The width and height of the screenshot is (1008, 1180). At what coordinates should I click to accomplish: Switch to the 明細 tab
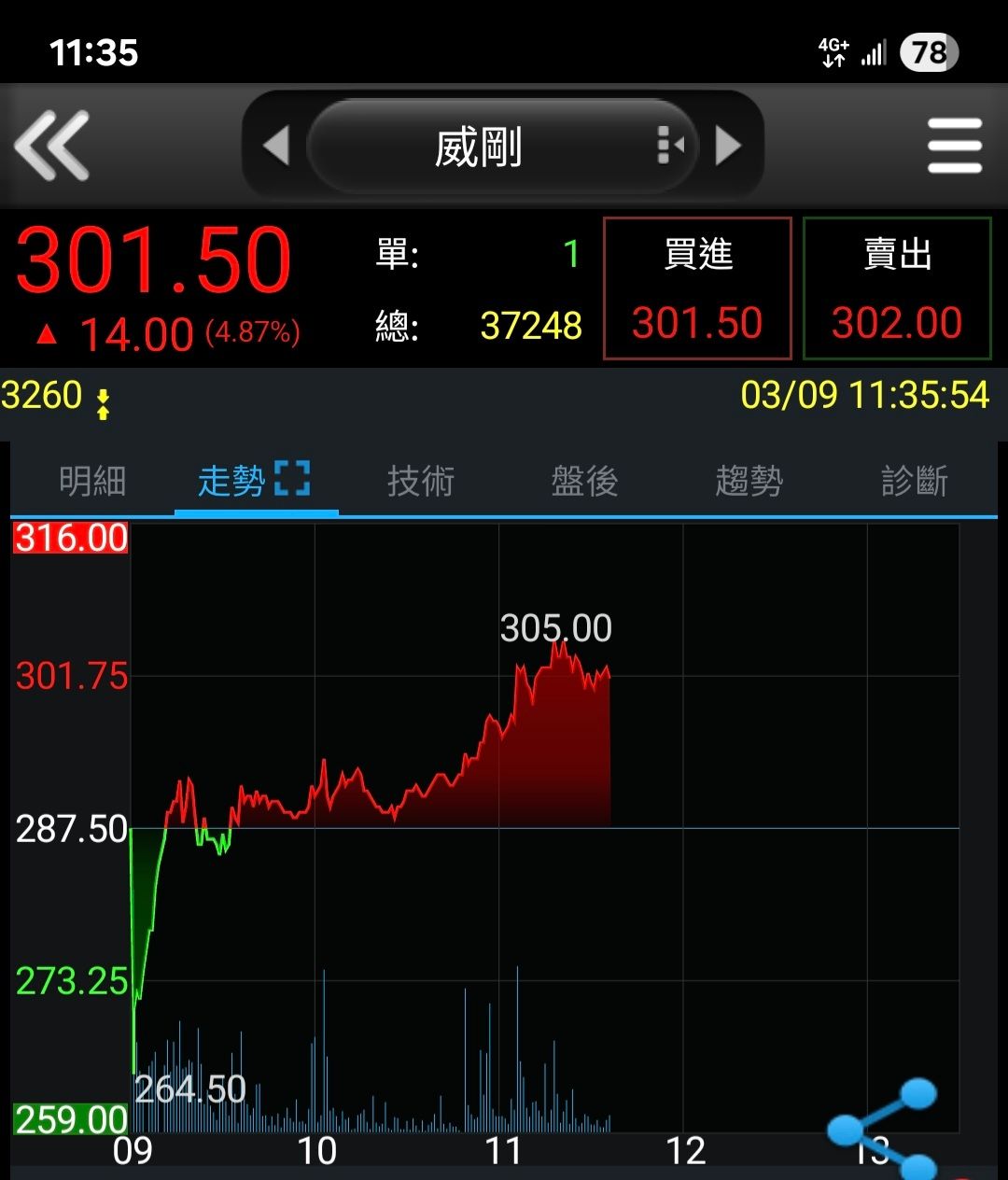click(92, 482)
